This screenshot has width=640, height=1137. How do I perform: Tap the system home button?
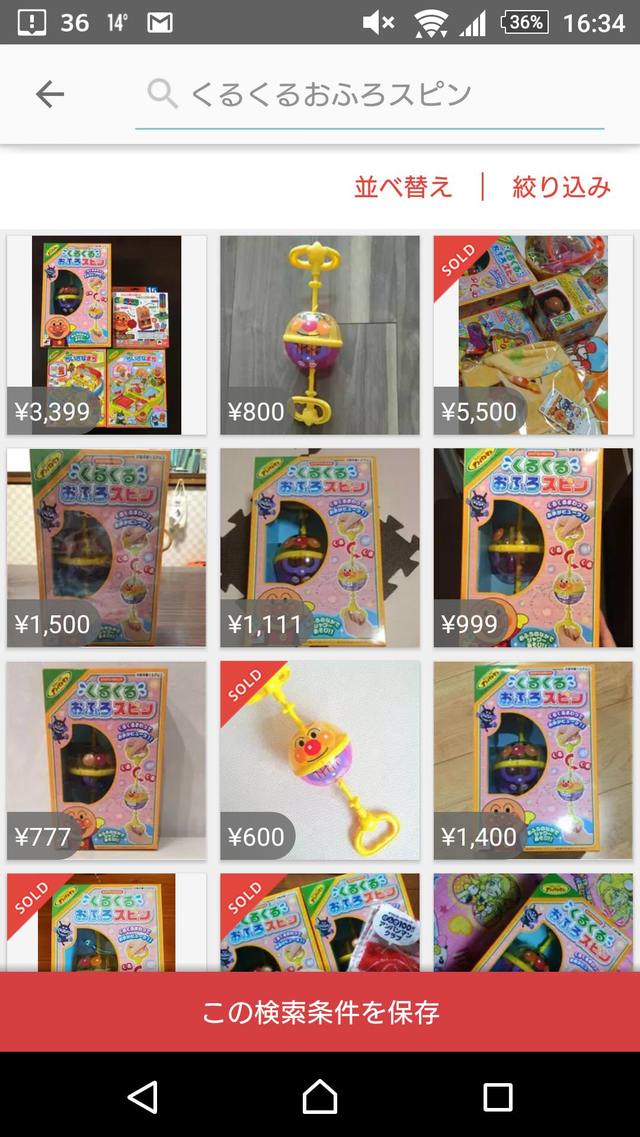pyautogui.click(x=320, y=1097)
